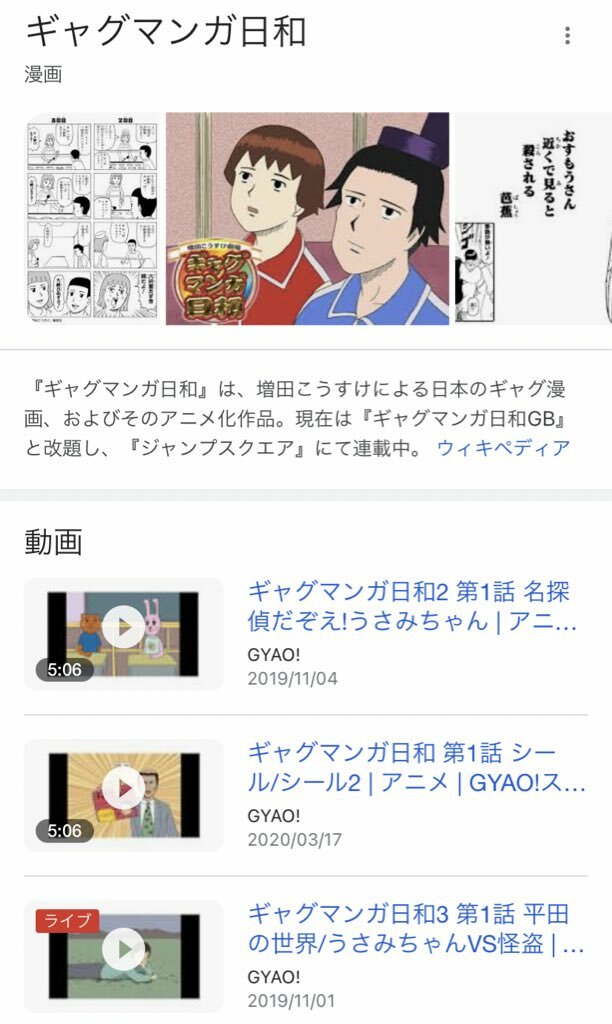Open the vertical-text manga panel image

click(x=534, y=218)
